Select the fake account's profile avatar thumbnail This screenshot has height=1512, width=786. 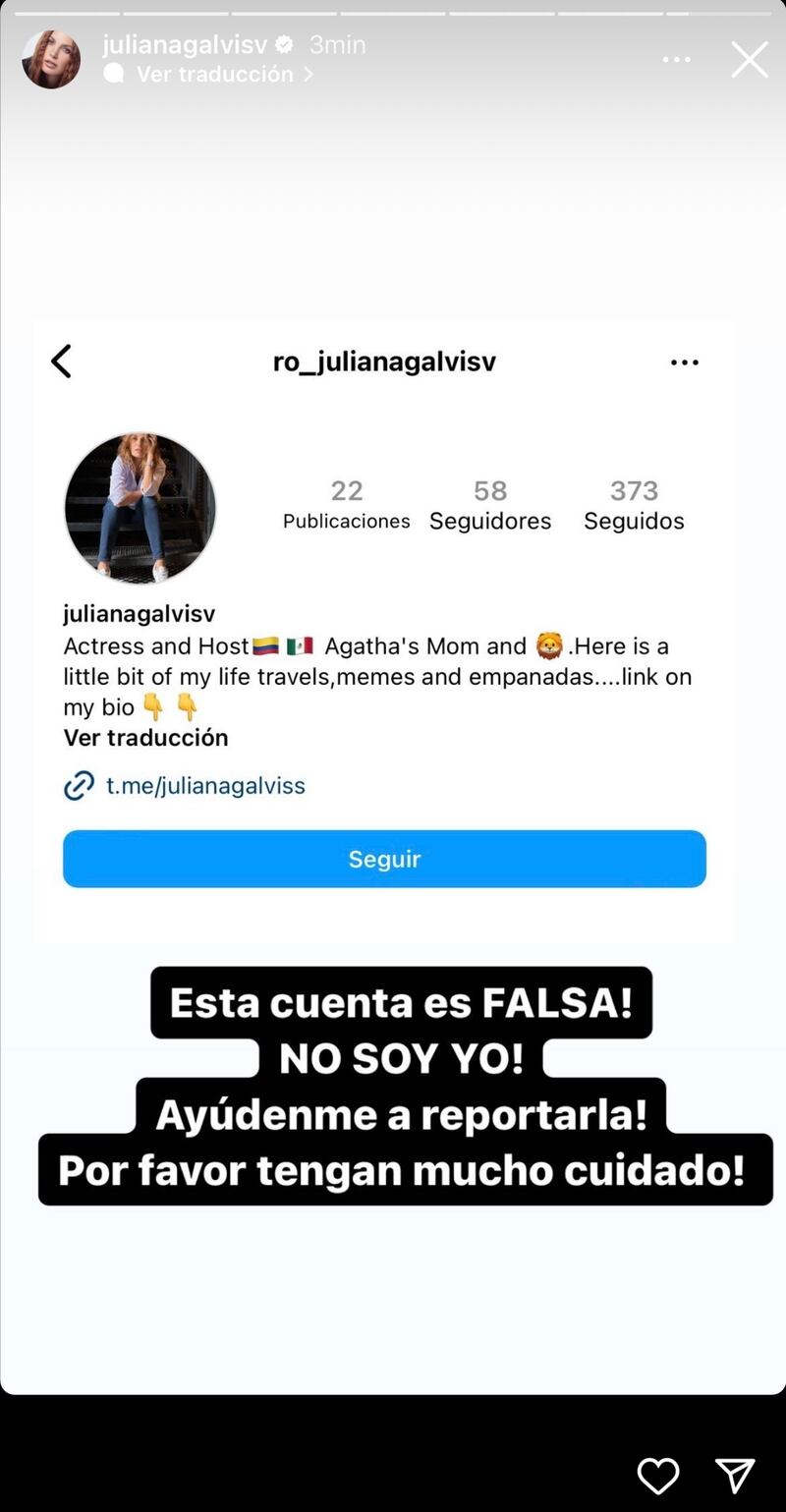pyautogui.click(x=140, y=508)
